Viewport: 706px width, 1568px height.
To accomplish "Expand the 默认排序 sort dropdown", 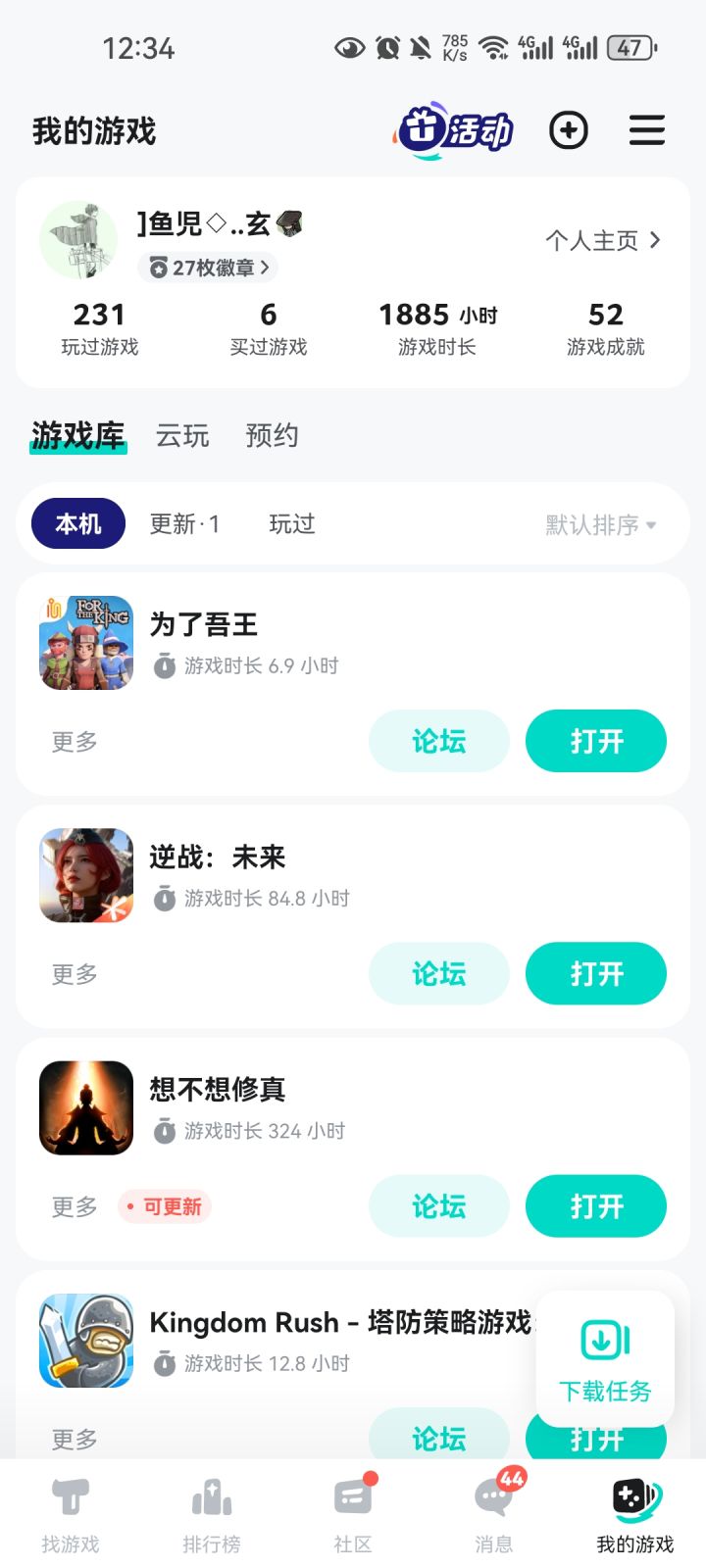I will [600, 525].
